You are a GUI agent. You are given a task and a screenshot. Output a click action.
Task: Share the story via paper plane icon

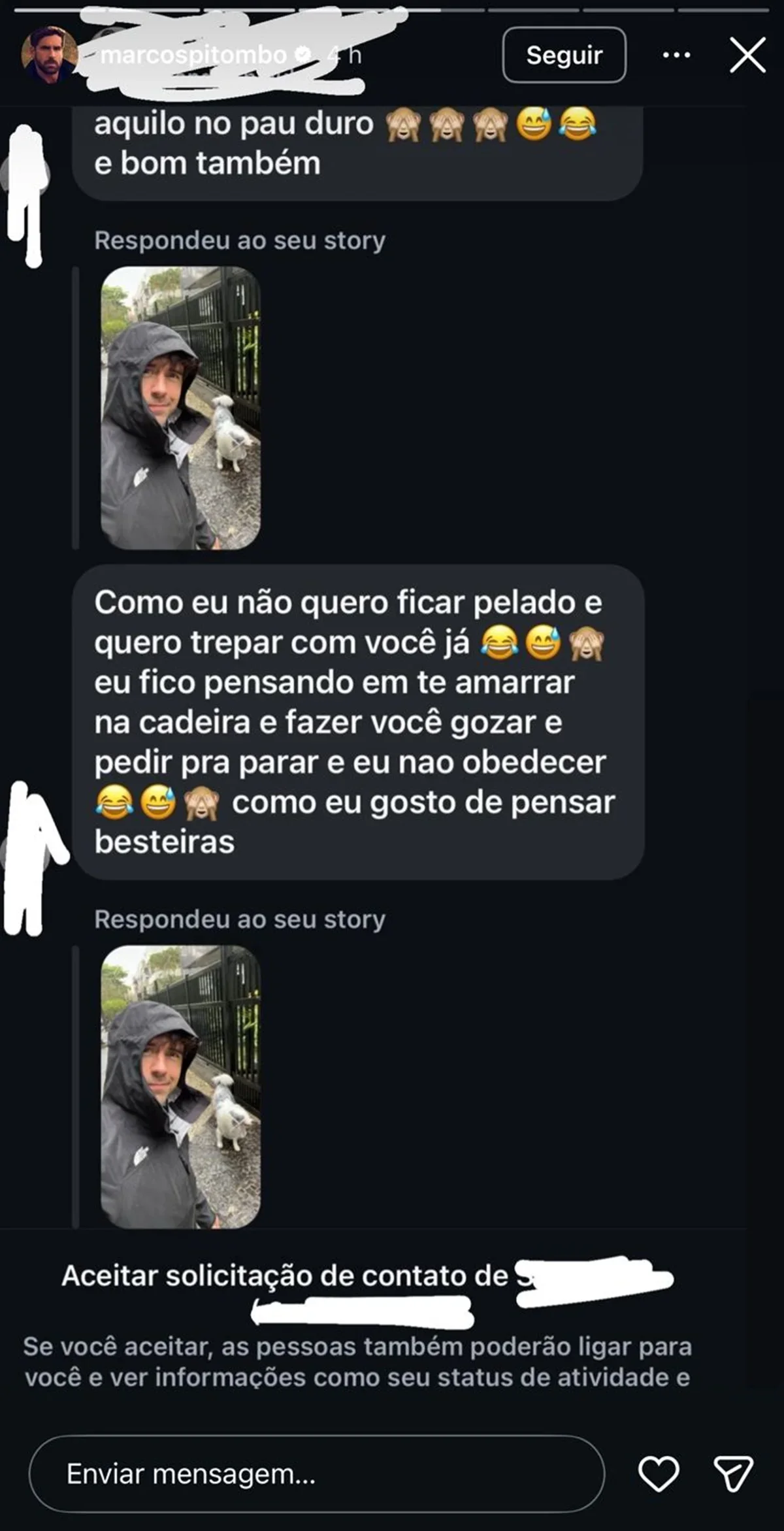tap(733, 1473)
